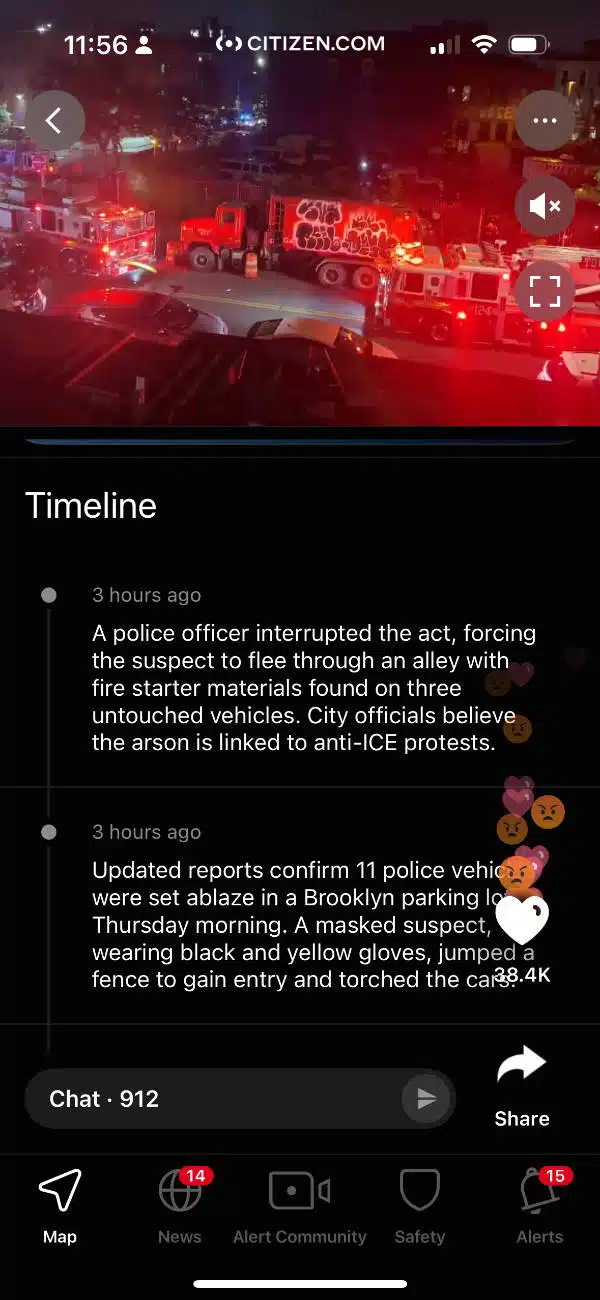Open the Alerts tab

pyautogui.click(x=540, y=1207)
